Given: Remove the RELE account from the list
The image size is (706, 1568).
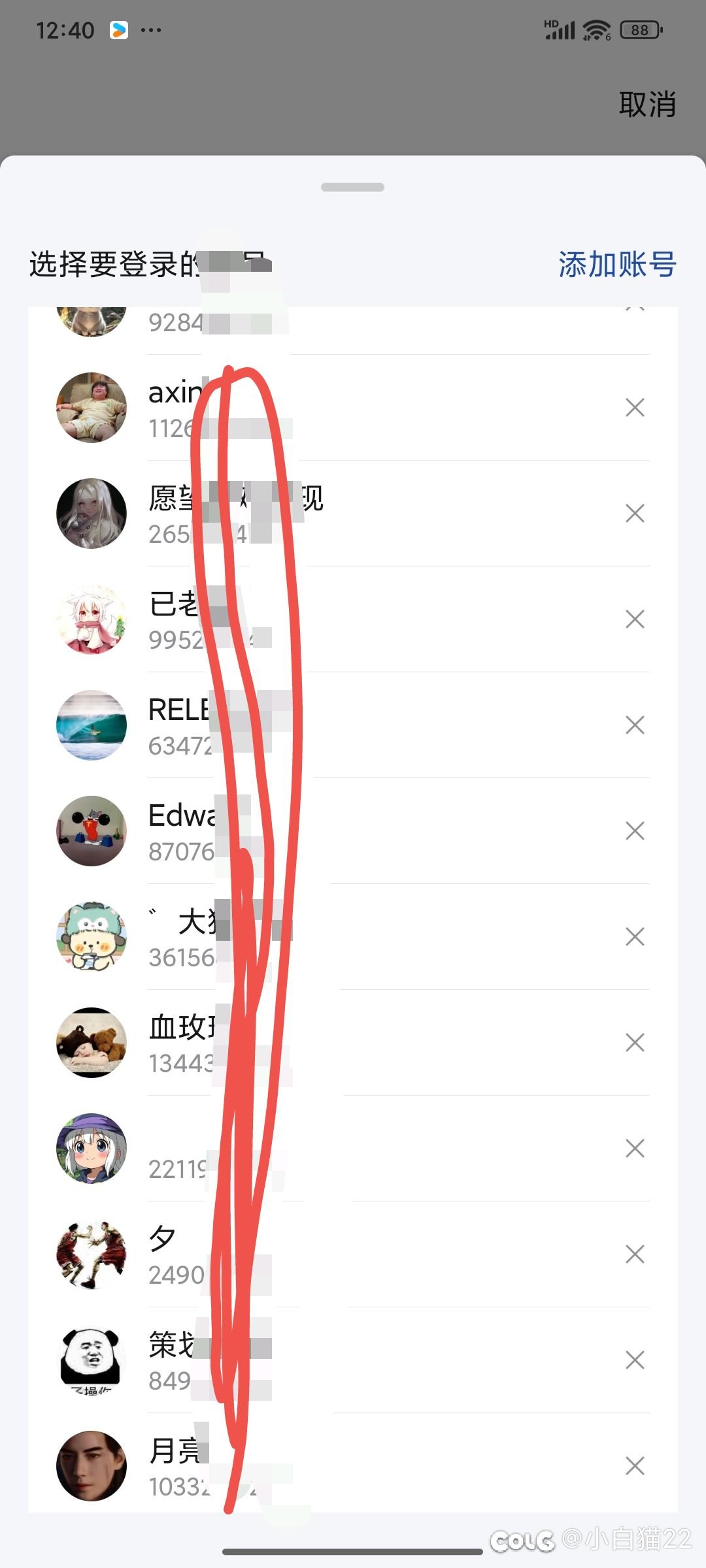Looking at the screenshot, I should (635, 725).
